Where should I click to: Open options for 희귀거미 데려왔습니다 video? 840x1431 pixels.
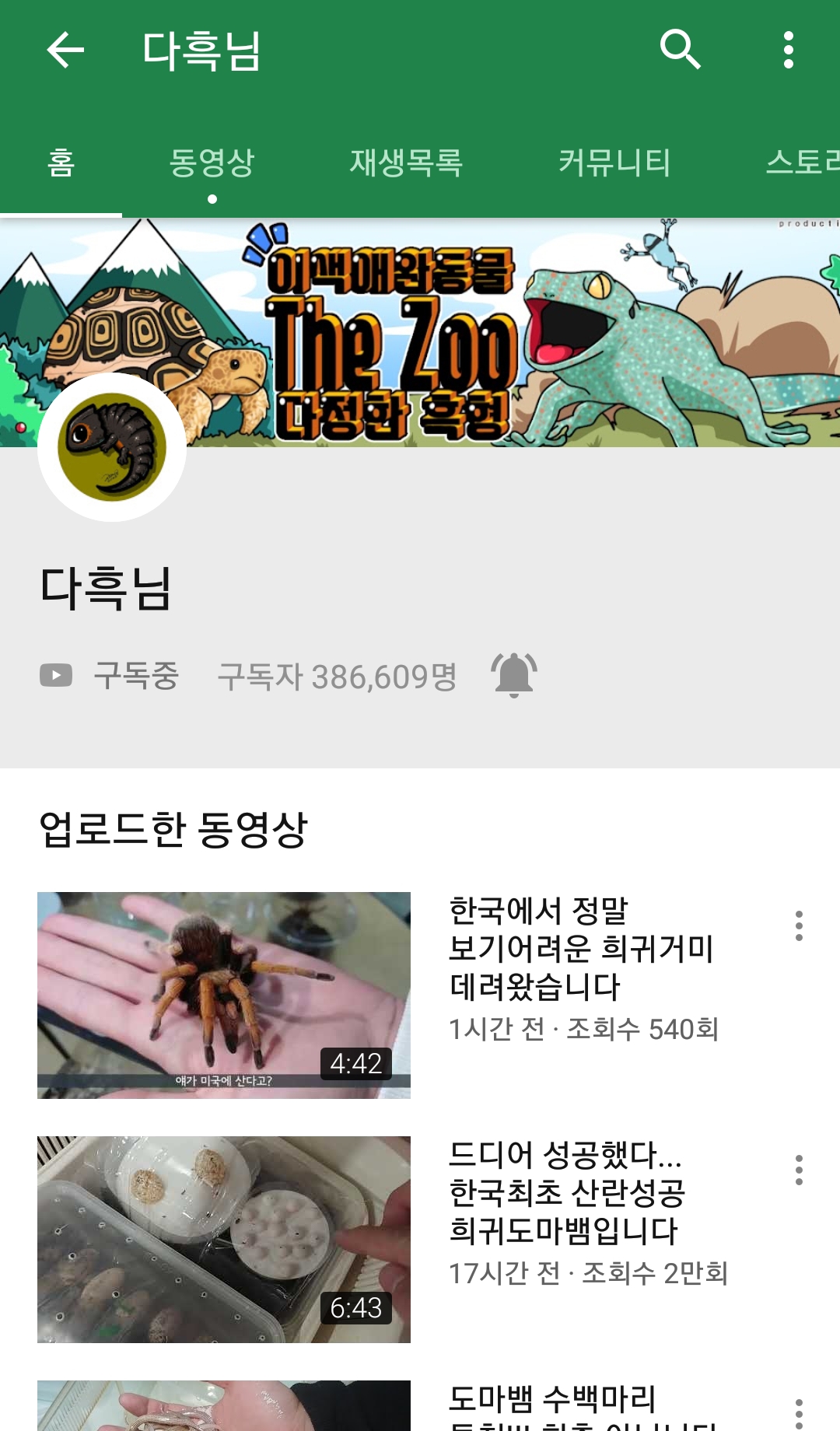click(x=799, y=925)
